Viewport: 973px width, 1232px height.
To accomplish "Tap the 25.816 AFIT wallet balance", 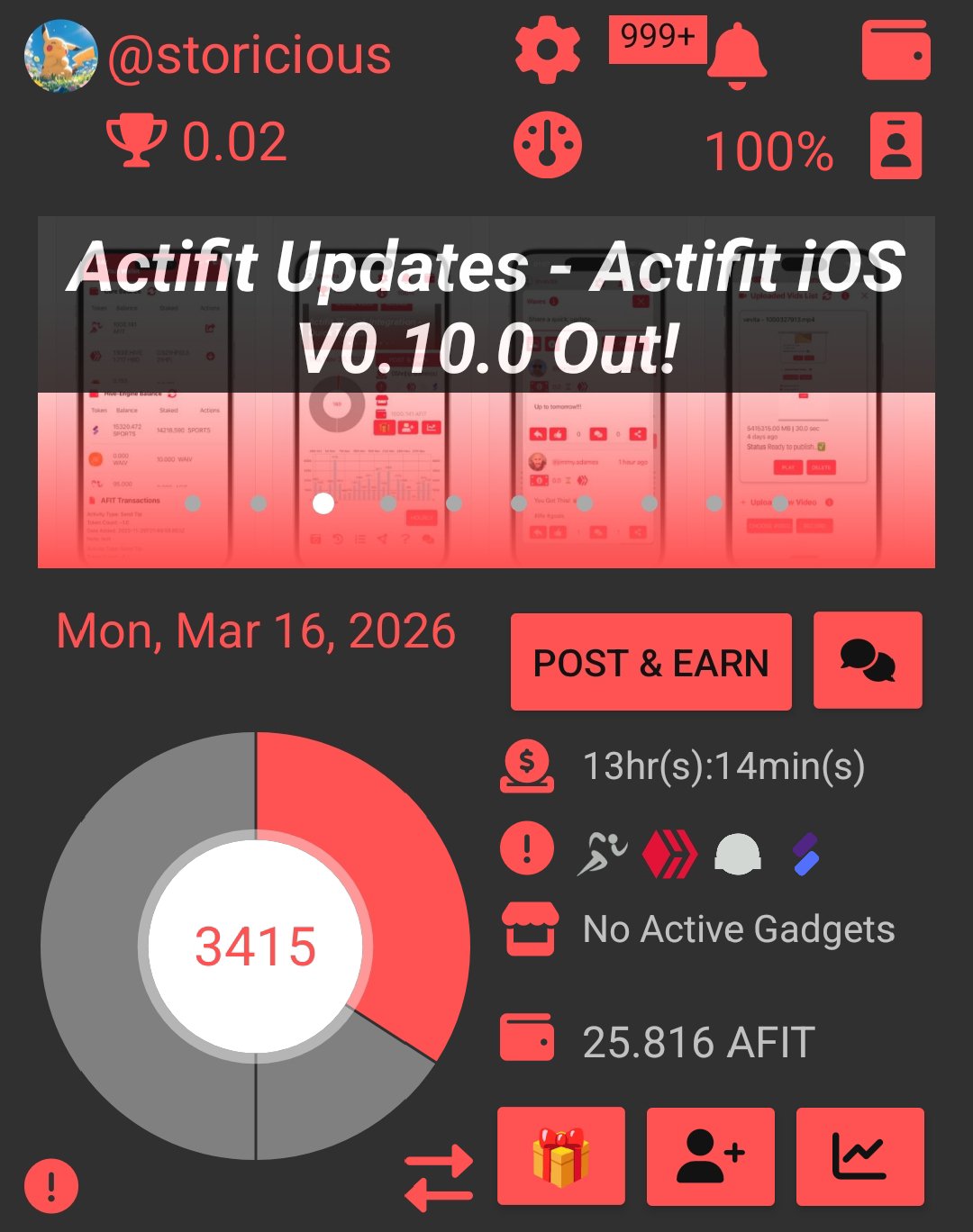I will (x=697, y=1042).
